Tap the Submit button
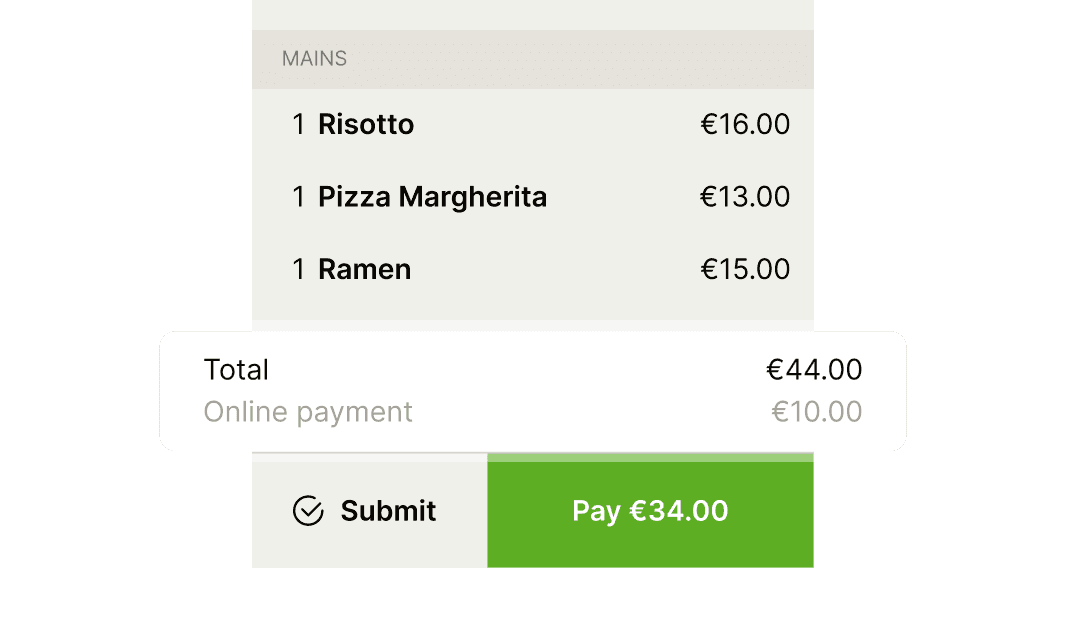The image size is (1066, 644). tap(369, 511)
